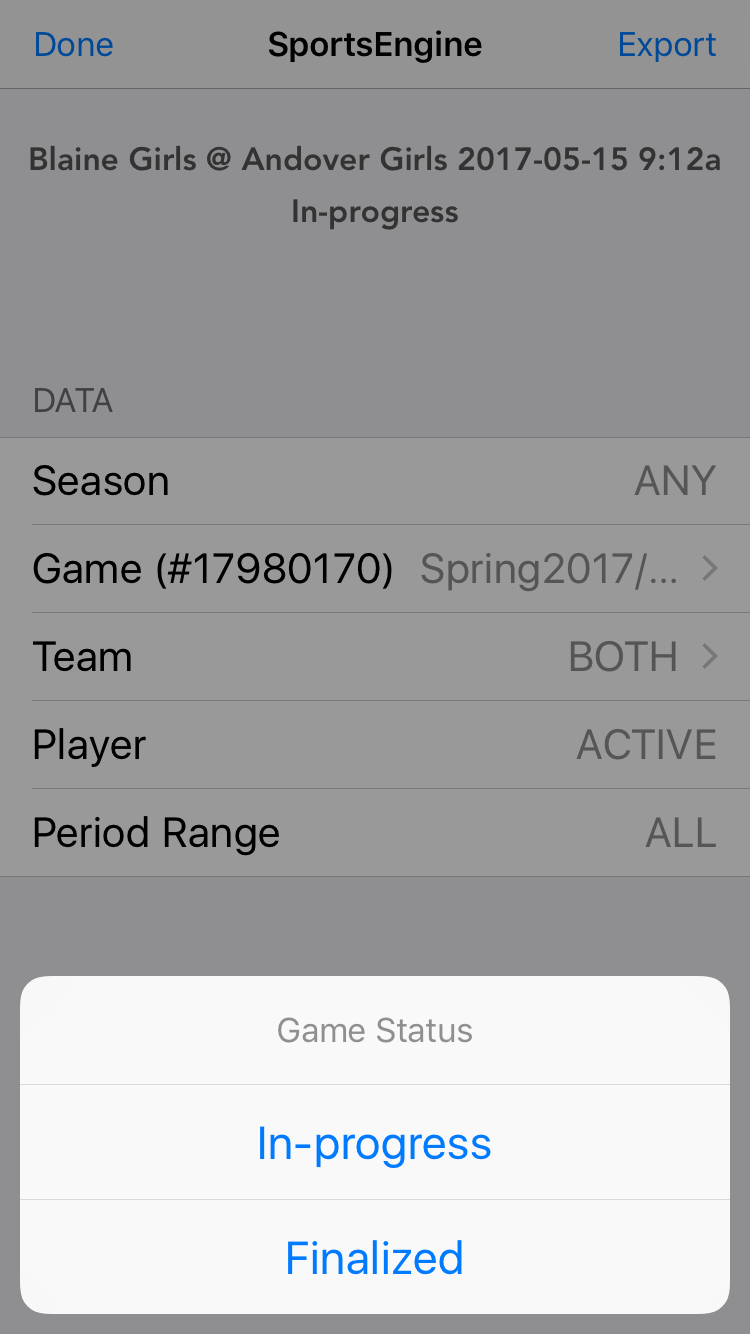The height and width of the screenshot is (1334, 750).
Task: Open the Period Range row
Action: pos(375,833)
